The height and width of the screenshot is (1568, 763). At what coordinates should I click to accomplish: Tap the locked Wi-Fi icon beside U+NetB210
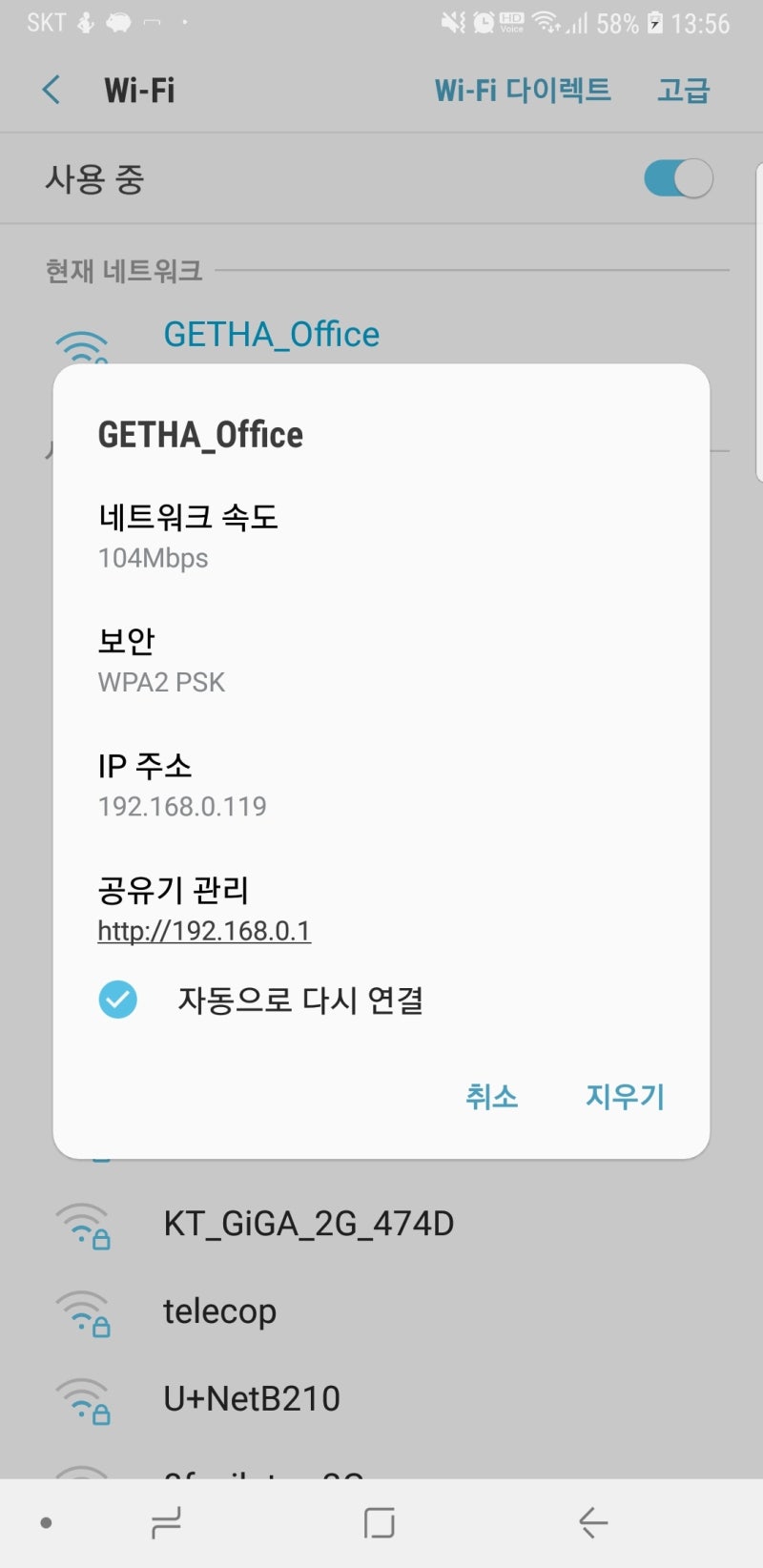(84, 1400)
